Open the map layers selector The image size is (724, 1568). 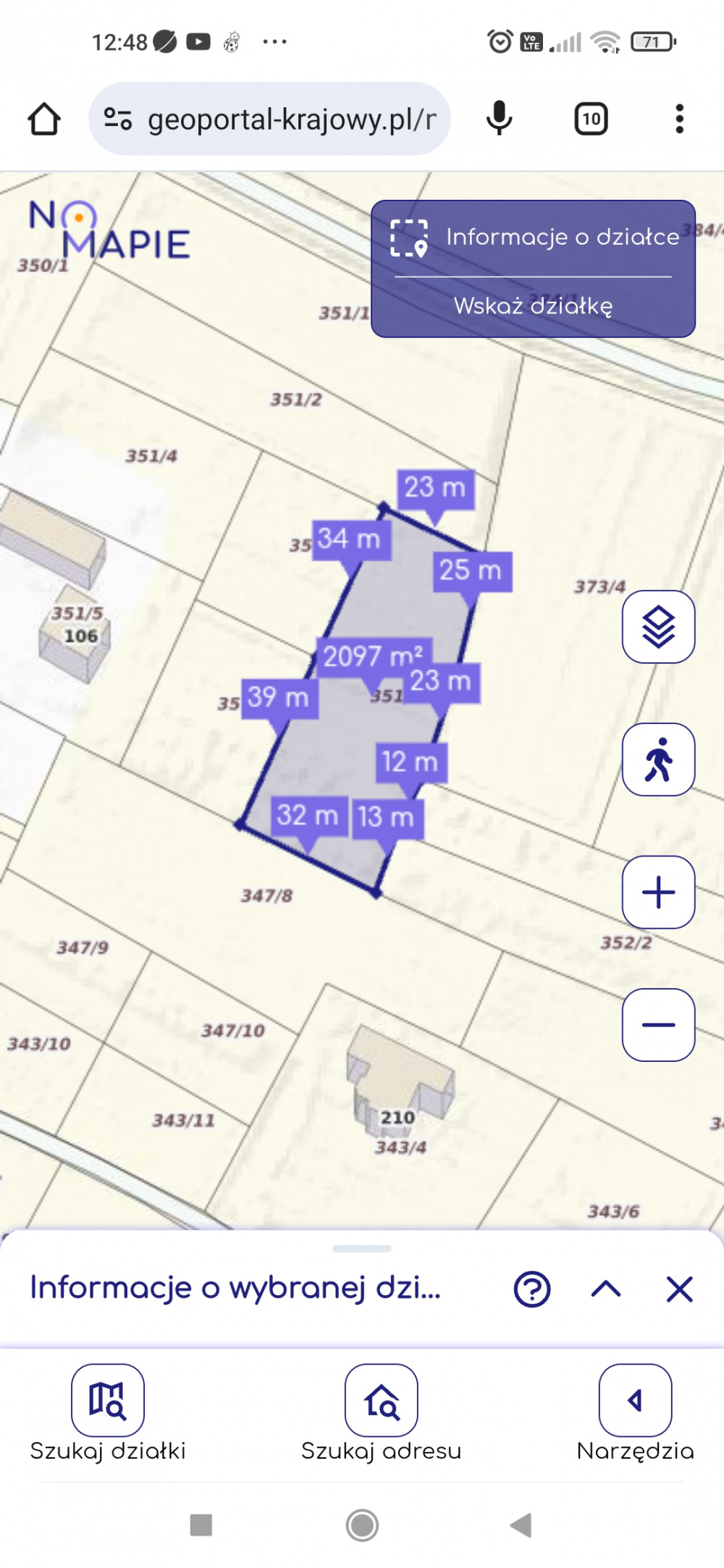pyautogui.click(x=659, y=627)
